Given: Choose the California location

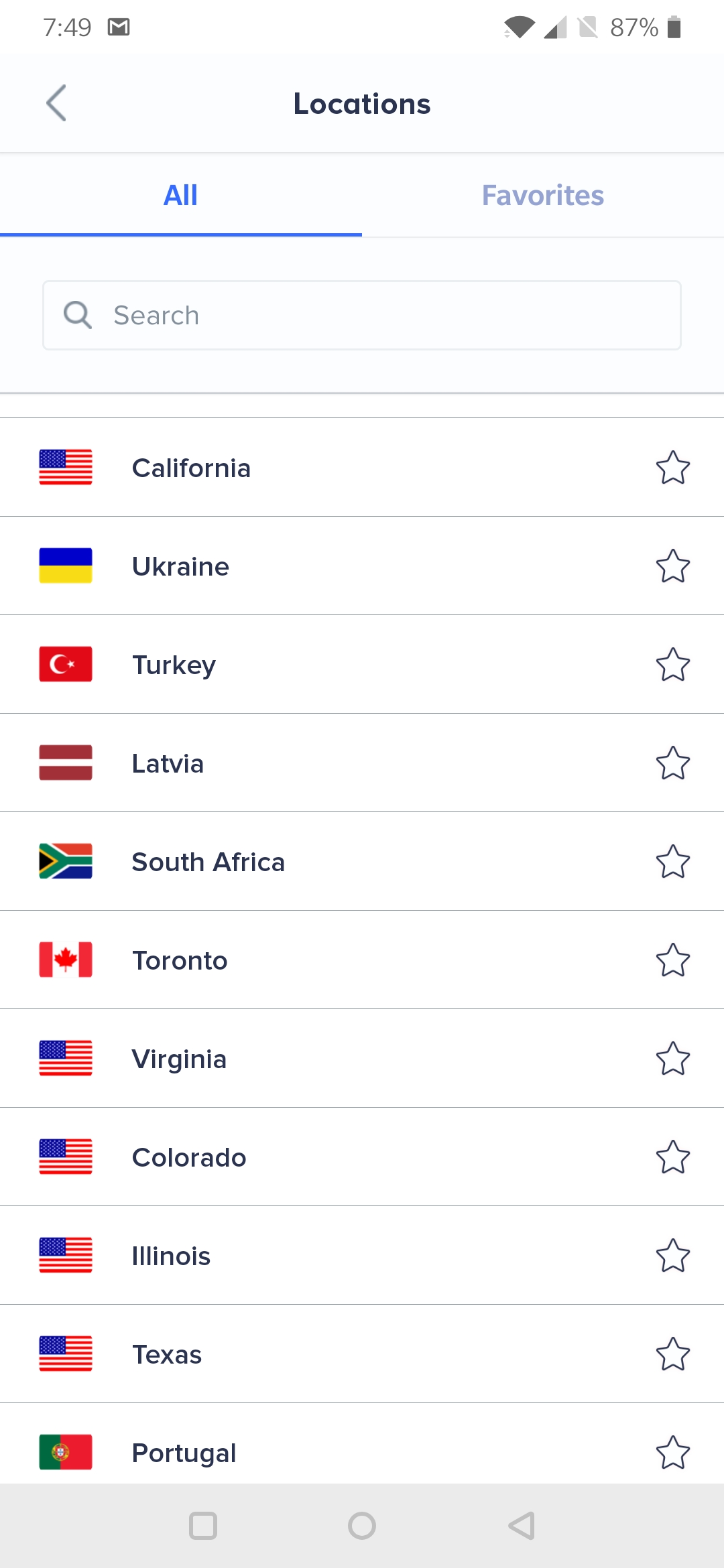Looking at the screenshot, I should tap(191, 468).
